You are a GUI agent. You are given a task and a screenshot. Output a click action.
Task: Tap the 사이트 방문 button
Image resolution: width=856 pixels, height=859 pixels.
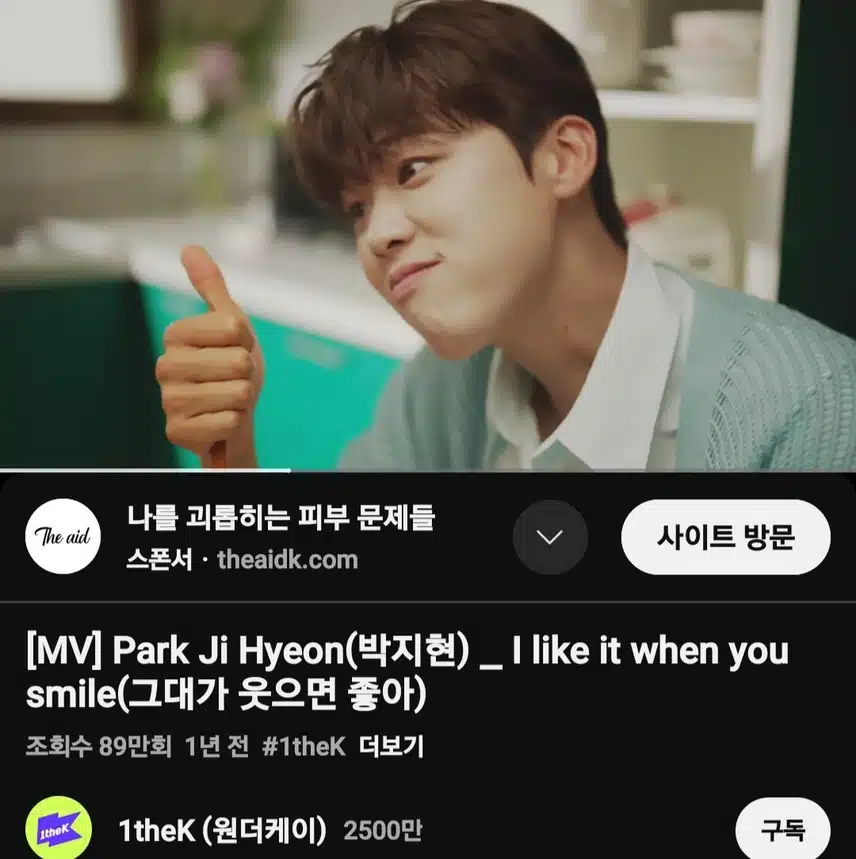(x=725, y=537)
